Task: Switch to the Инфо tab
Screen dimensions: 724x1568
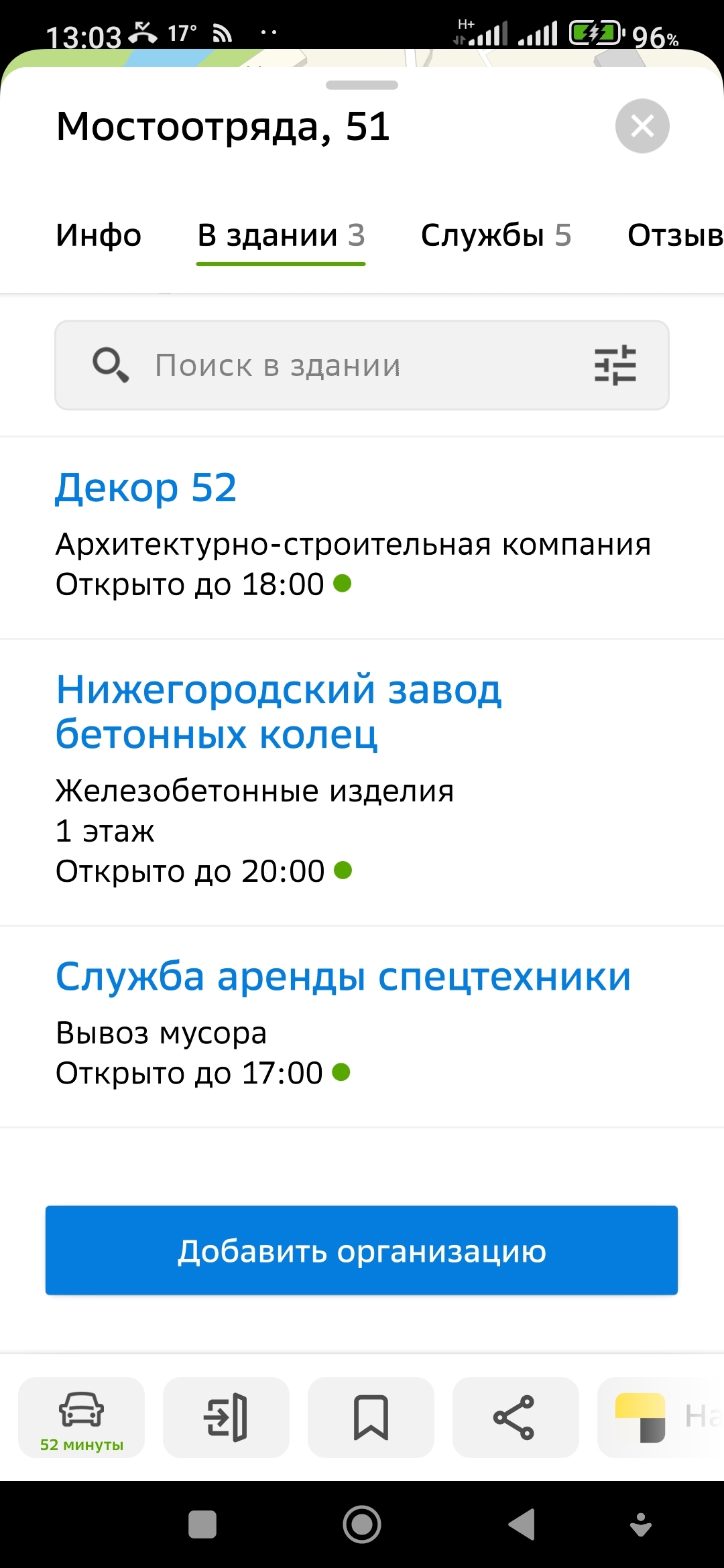Action: point(99,235)
